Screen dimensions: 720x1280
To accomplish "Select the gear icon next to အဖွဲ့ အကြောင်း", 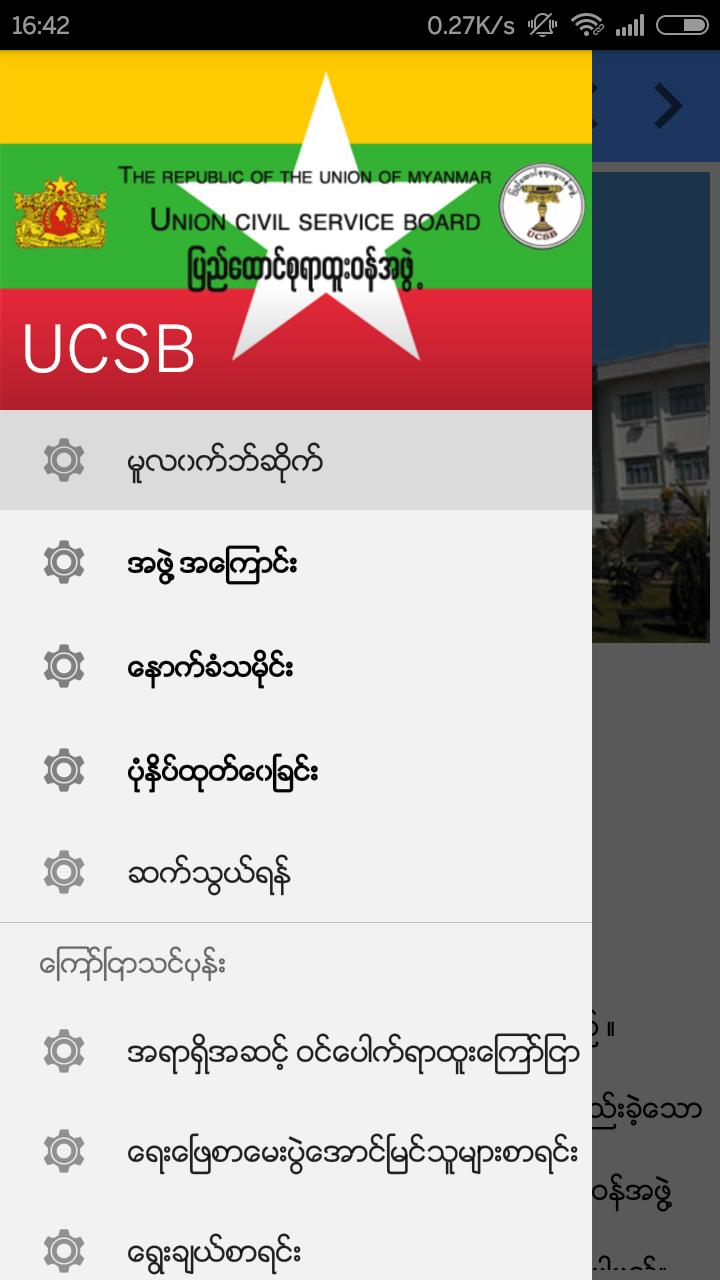I will tap(63, 563).
